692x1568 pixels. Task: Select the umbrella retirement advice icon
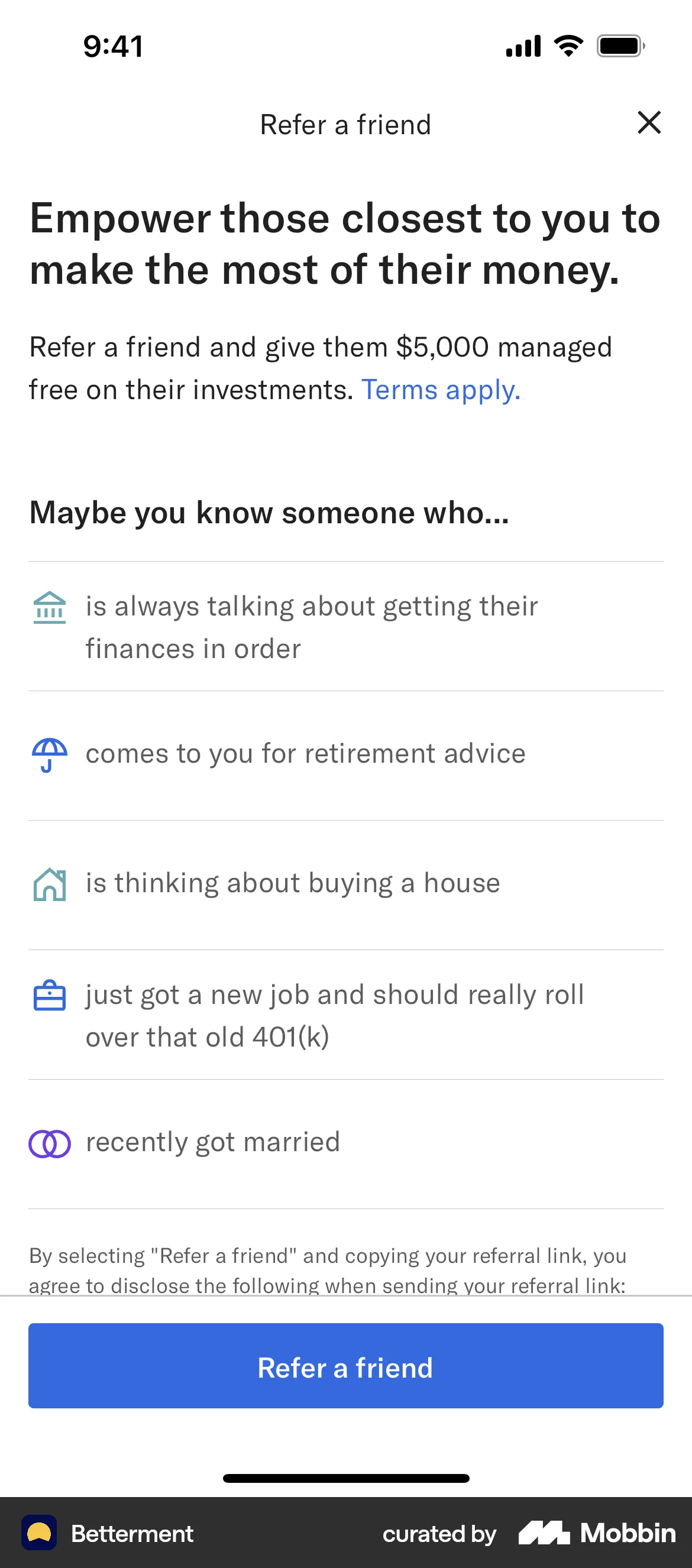tap(50, 754)
